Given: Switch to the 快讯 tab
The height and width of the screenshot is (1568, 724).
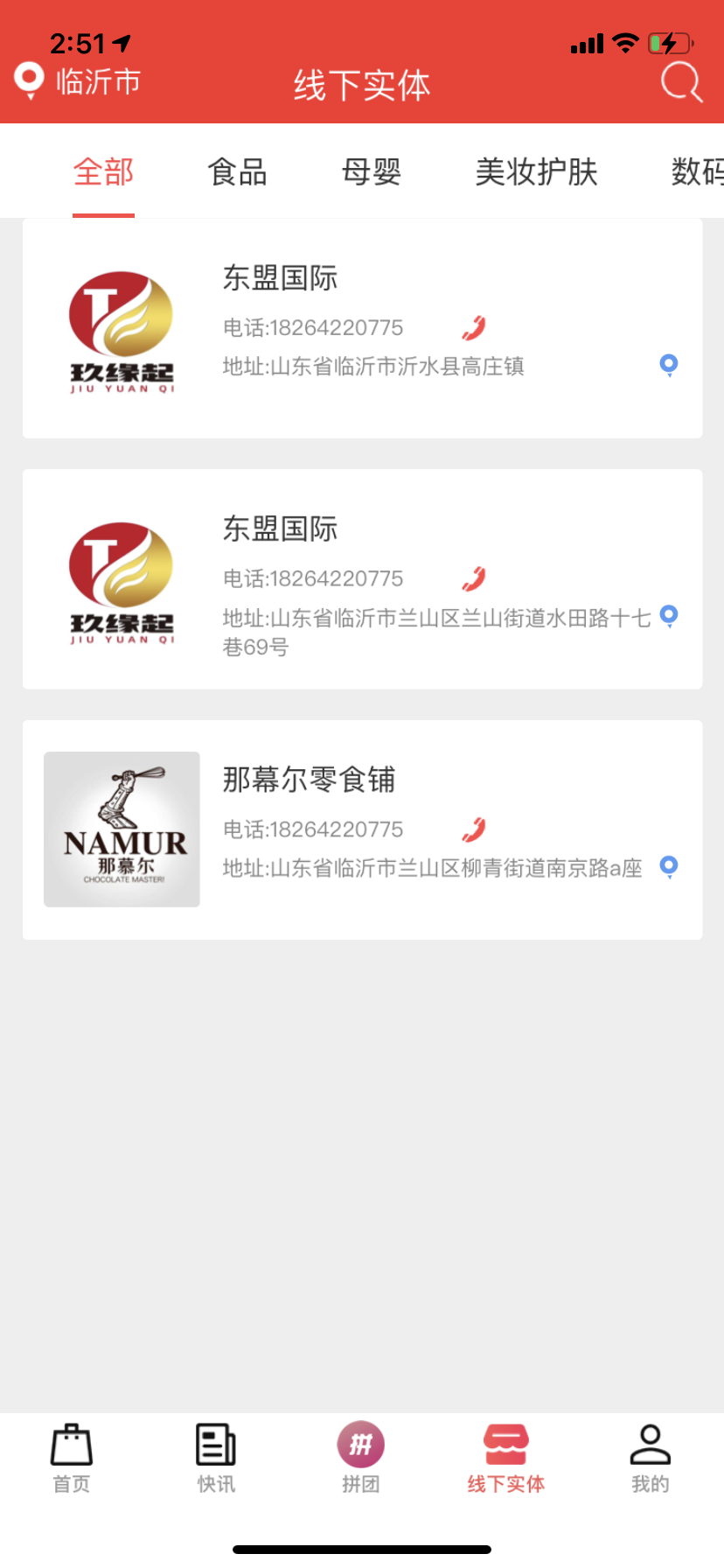Looking at the screenshot, I should [x=216, y=1459].
